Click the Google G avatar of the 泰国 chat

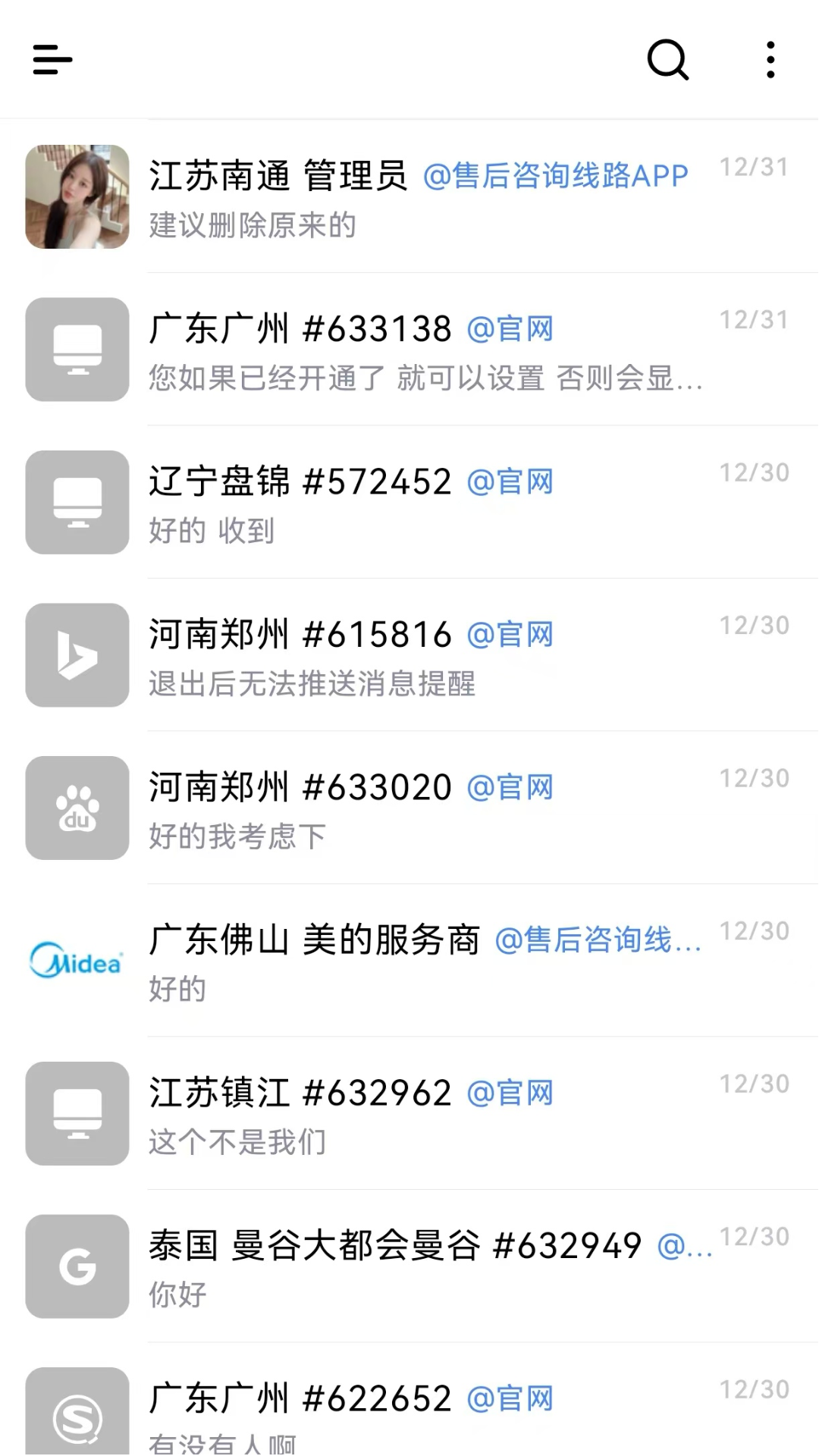(x=77, y=1266)
